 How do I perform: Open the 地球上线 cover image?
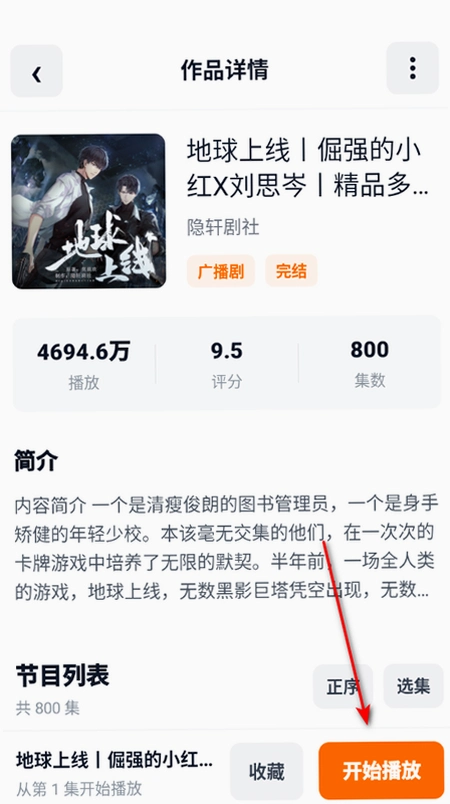89,211
